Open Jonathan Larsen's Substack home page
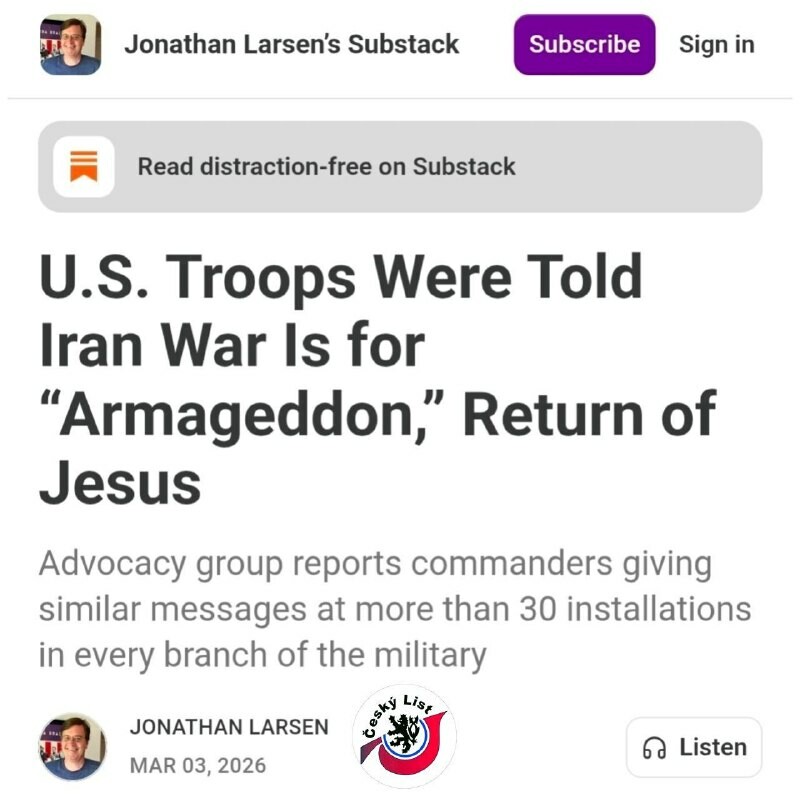Image resolution: width=800 pixels, height=800 pixels. [291, 45]
